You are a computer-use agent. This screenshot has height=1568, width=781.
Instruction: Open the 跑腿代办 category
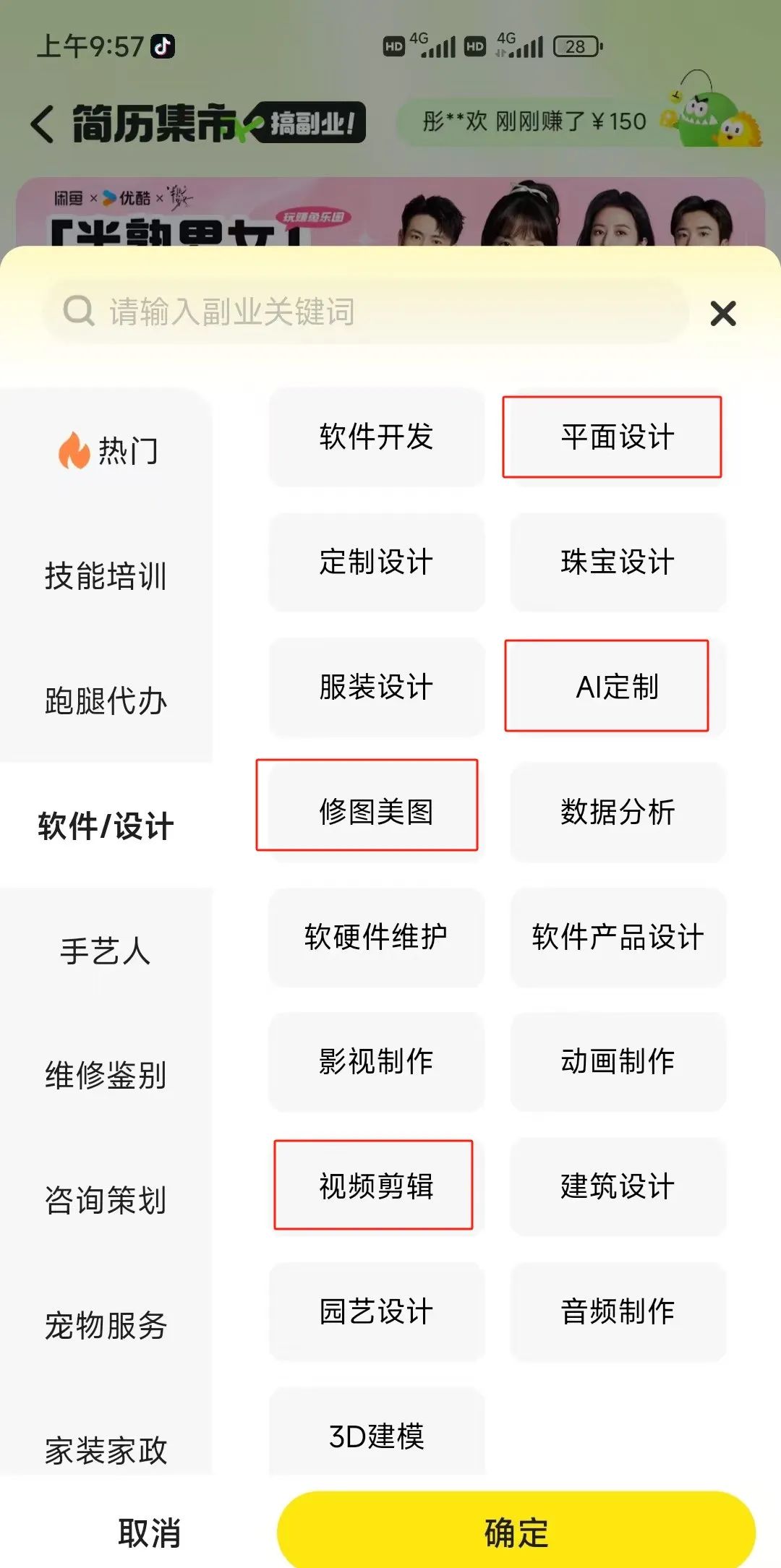[x=106, y=701]
